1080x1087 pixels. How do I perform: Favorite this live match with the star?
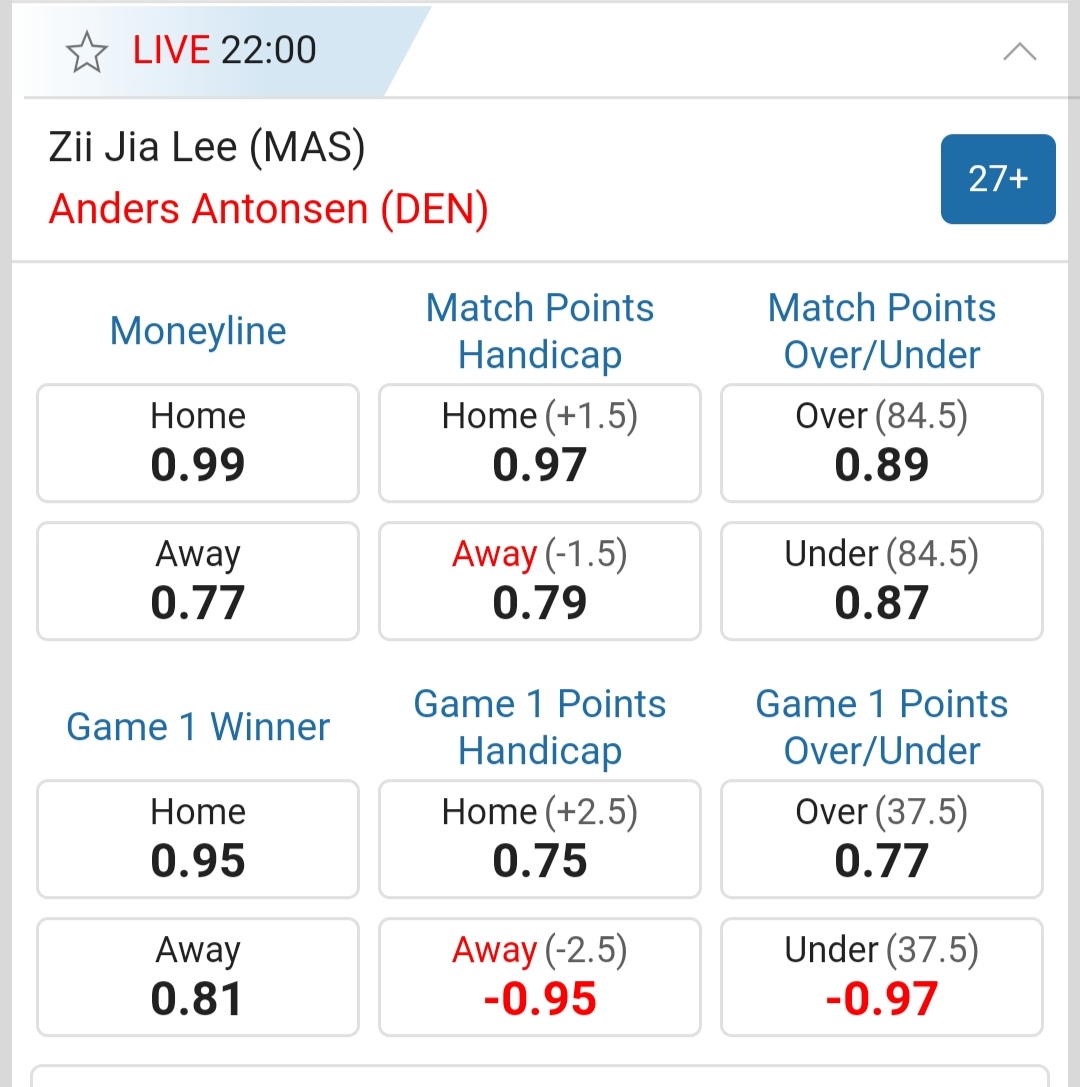click(86, 52)
